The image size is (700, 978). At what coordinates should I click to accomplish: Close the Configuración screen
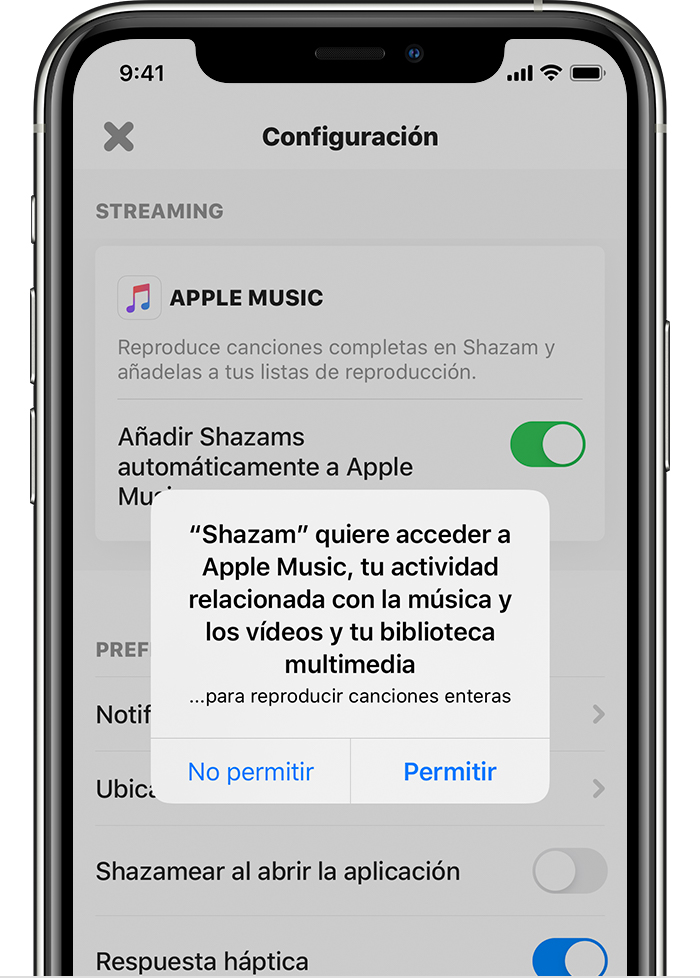pos(119,137)
